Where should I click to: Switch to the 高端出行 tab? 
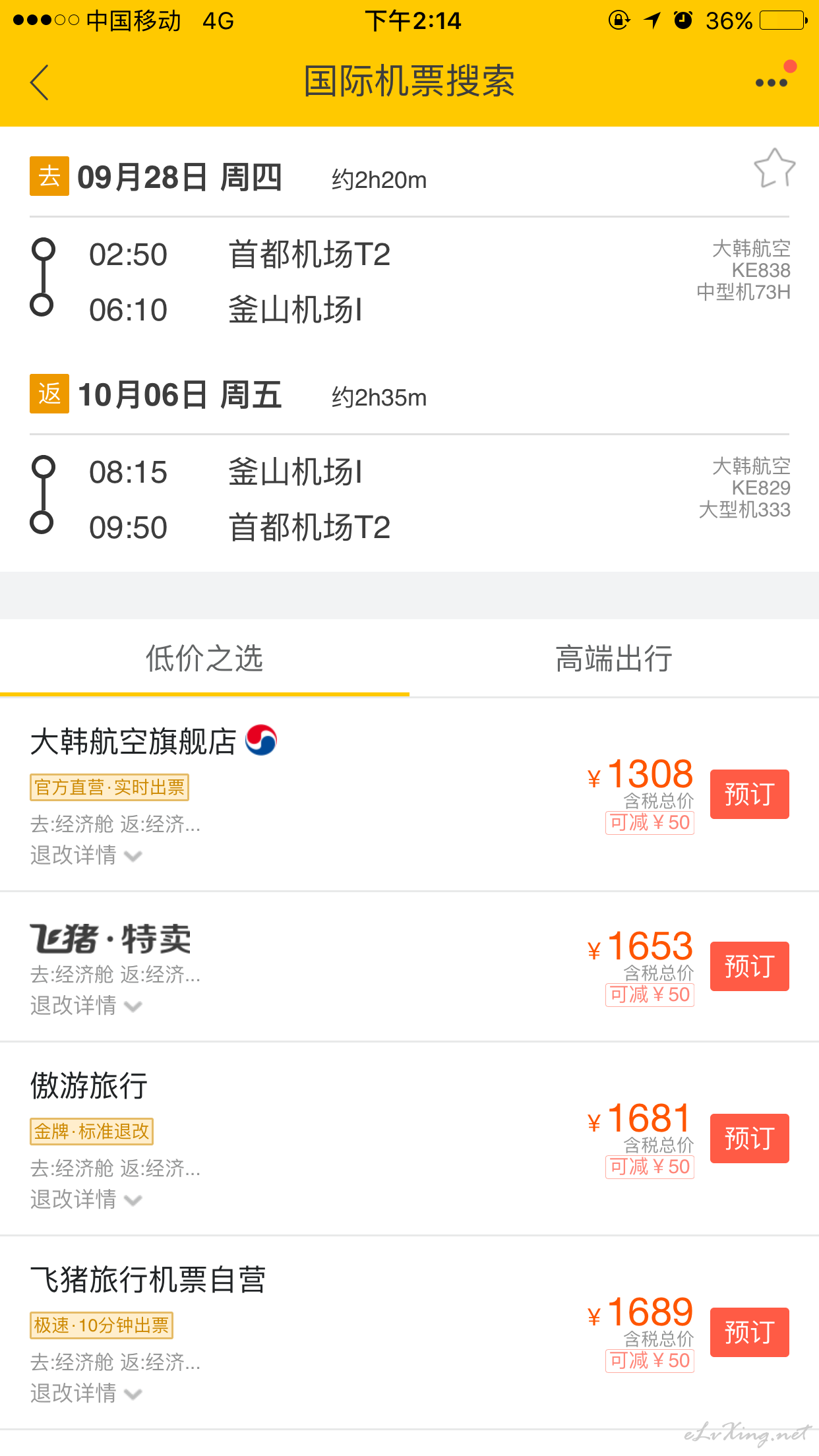pyautogui.click(x=614, y=658)
